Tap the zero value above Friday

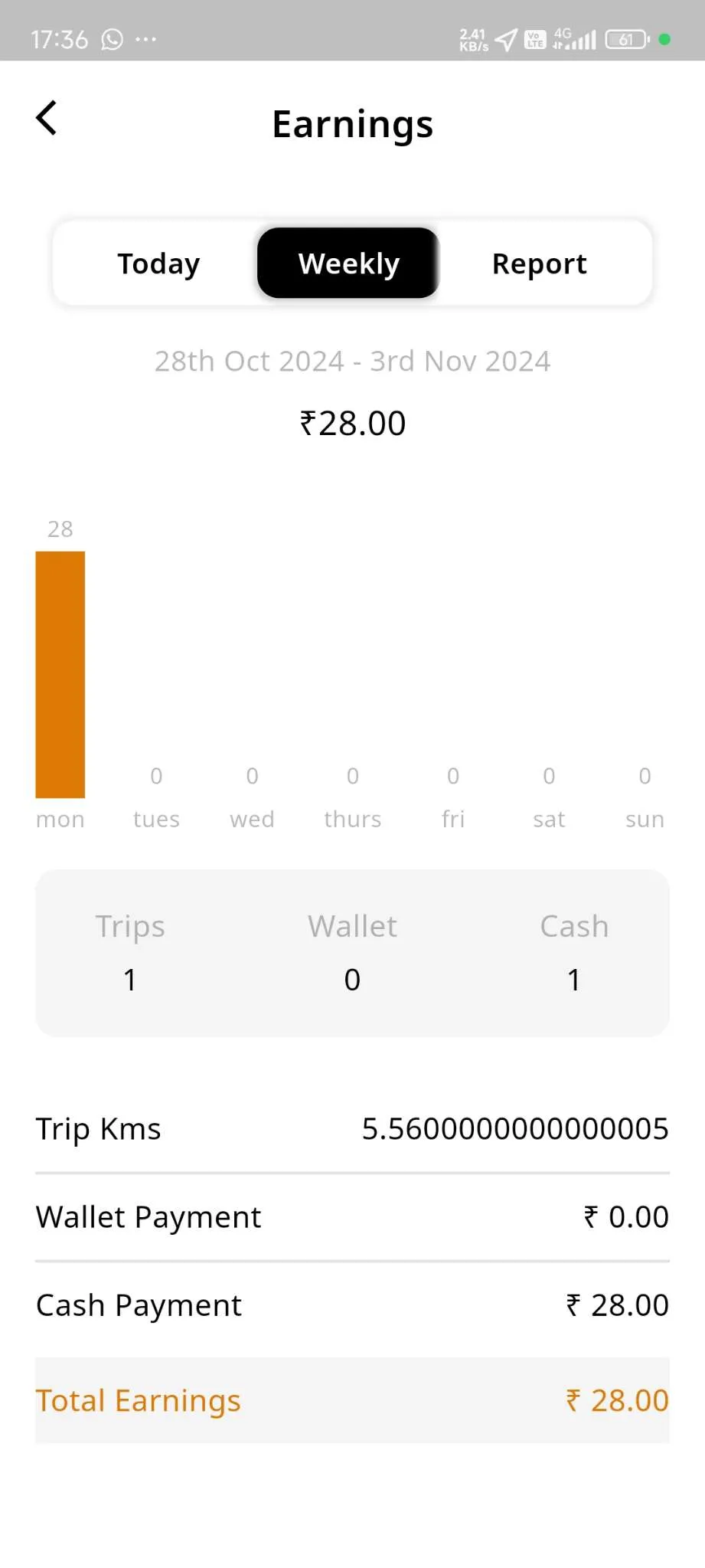click(x=453, y=775)
